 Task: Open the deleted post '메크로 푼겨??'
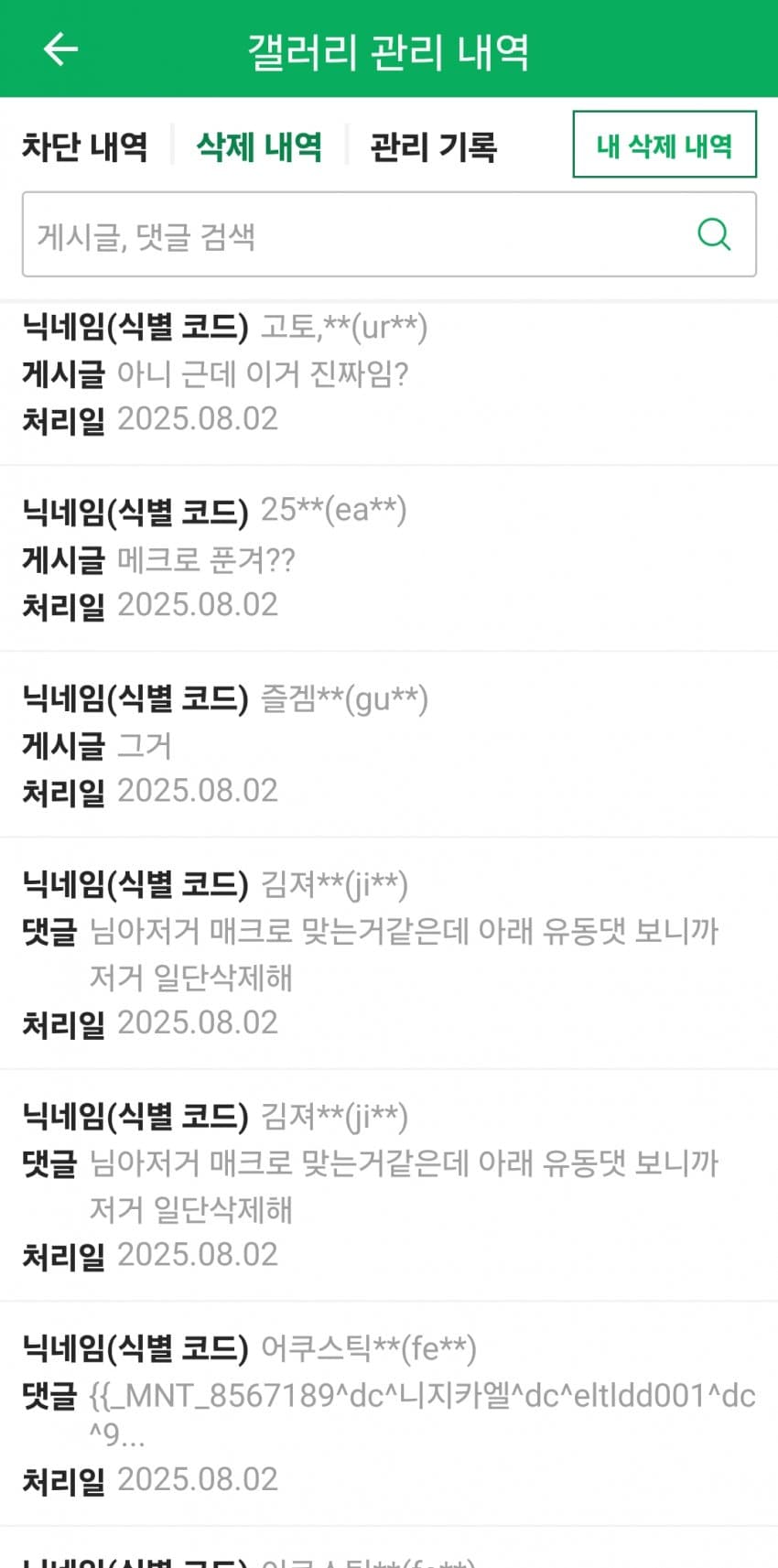coord(206,559)
